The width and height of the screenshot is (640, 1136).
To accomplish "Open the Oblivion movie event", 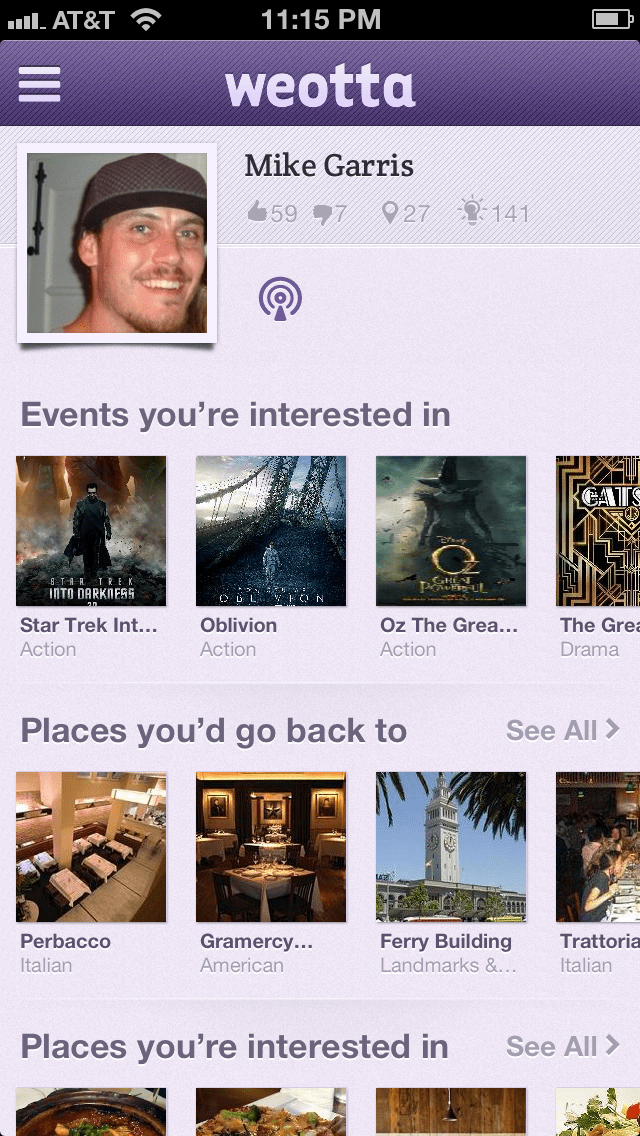I will (271, 531).
